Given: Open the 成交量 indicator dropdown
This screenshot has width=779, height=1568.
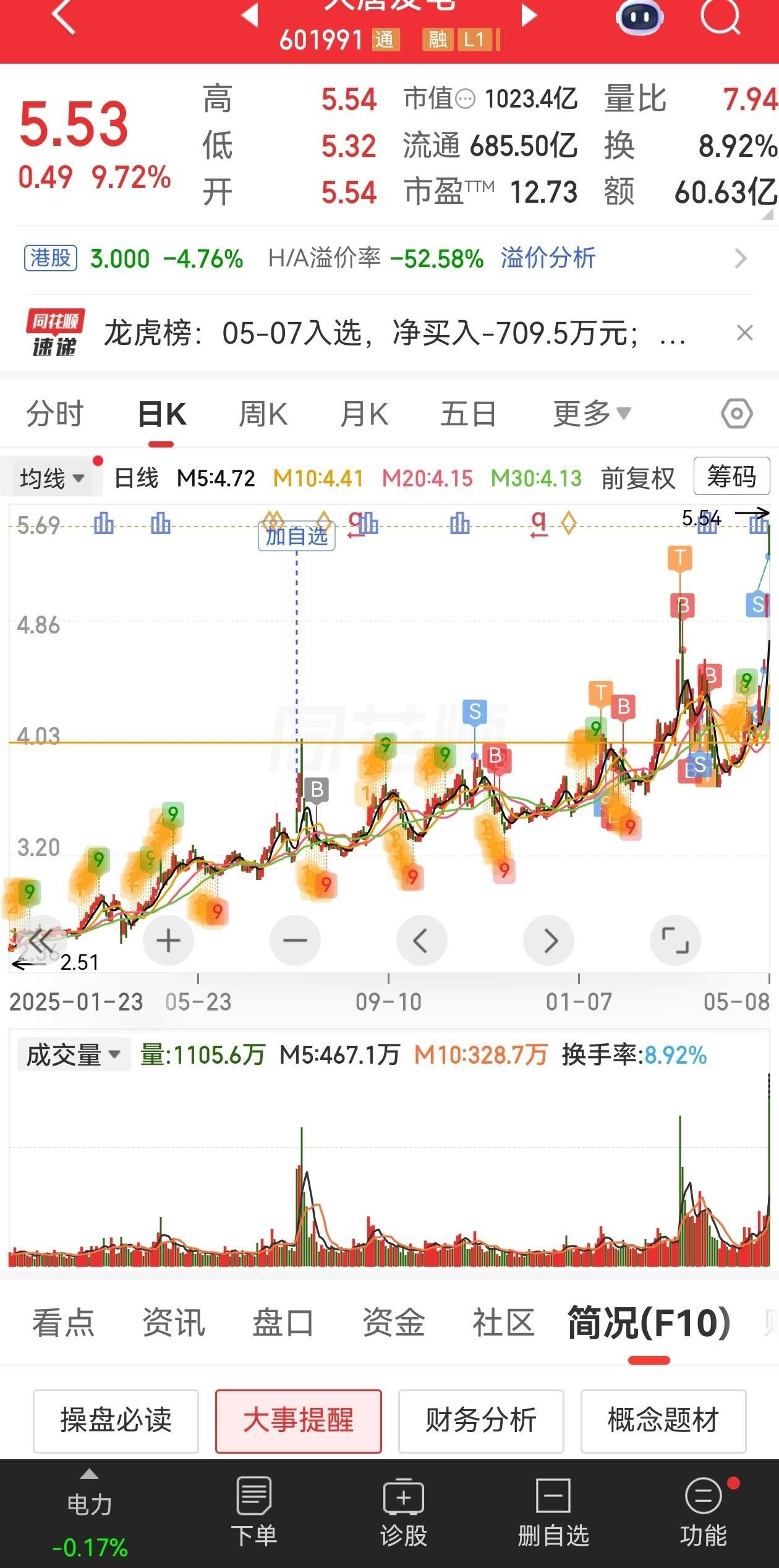Looking at the screenshot, I should point(74,1054).
